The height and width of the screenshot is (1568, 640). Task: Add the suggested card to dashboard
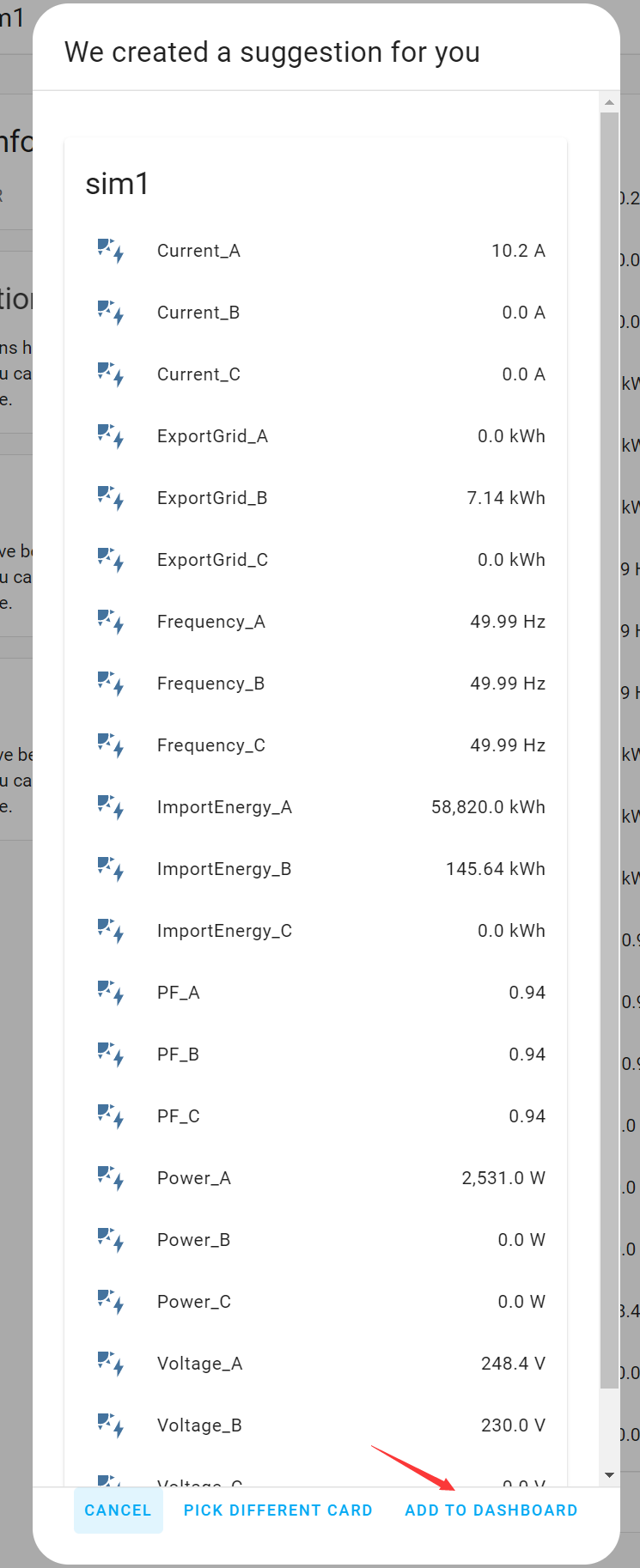pos(491,1510)
